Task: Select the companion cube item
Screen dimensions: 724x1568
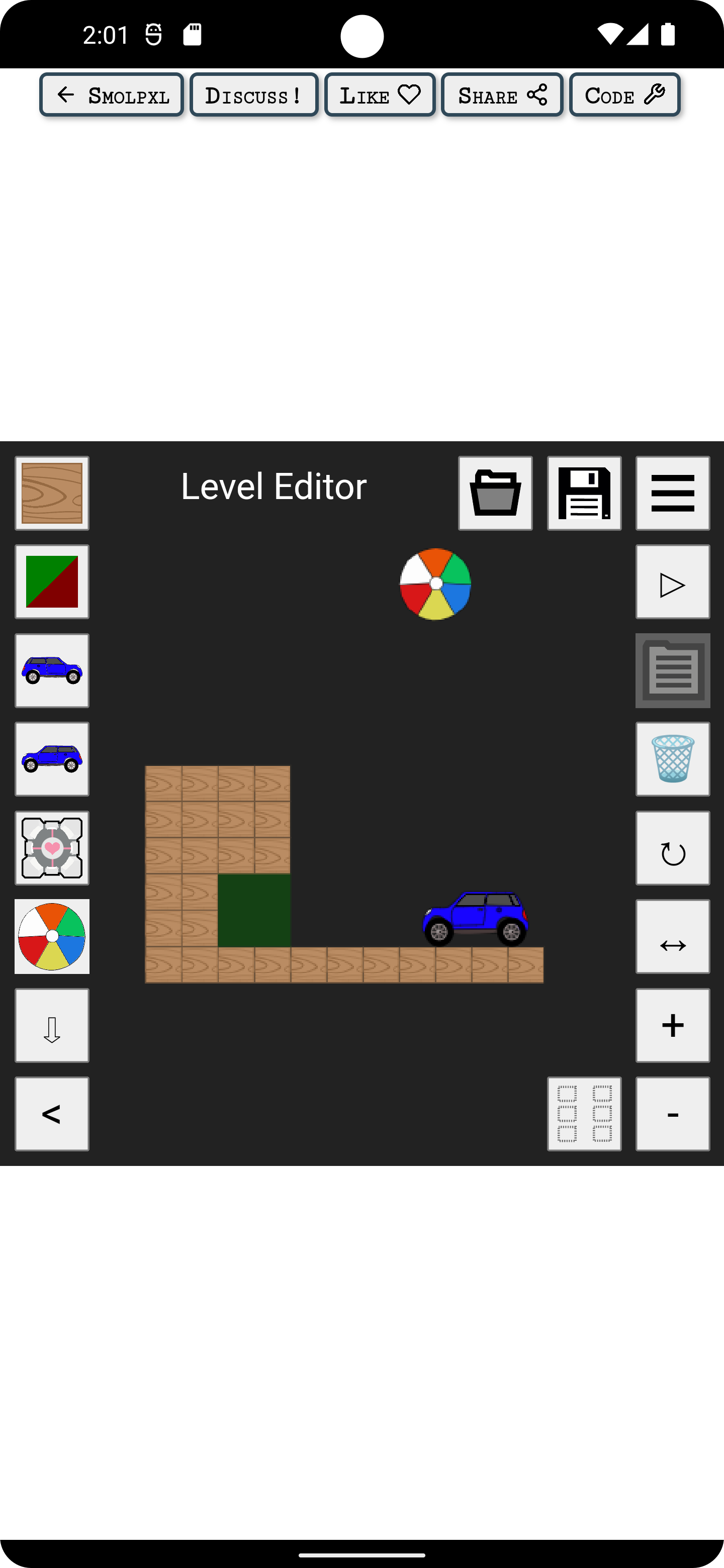Action: click(52, 848)
